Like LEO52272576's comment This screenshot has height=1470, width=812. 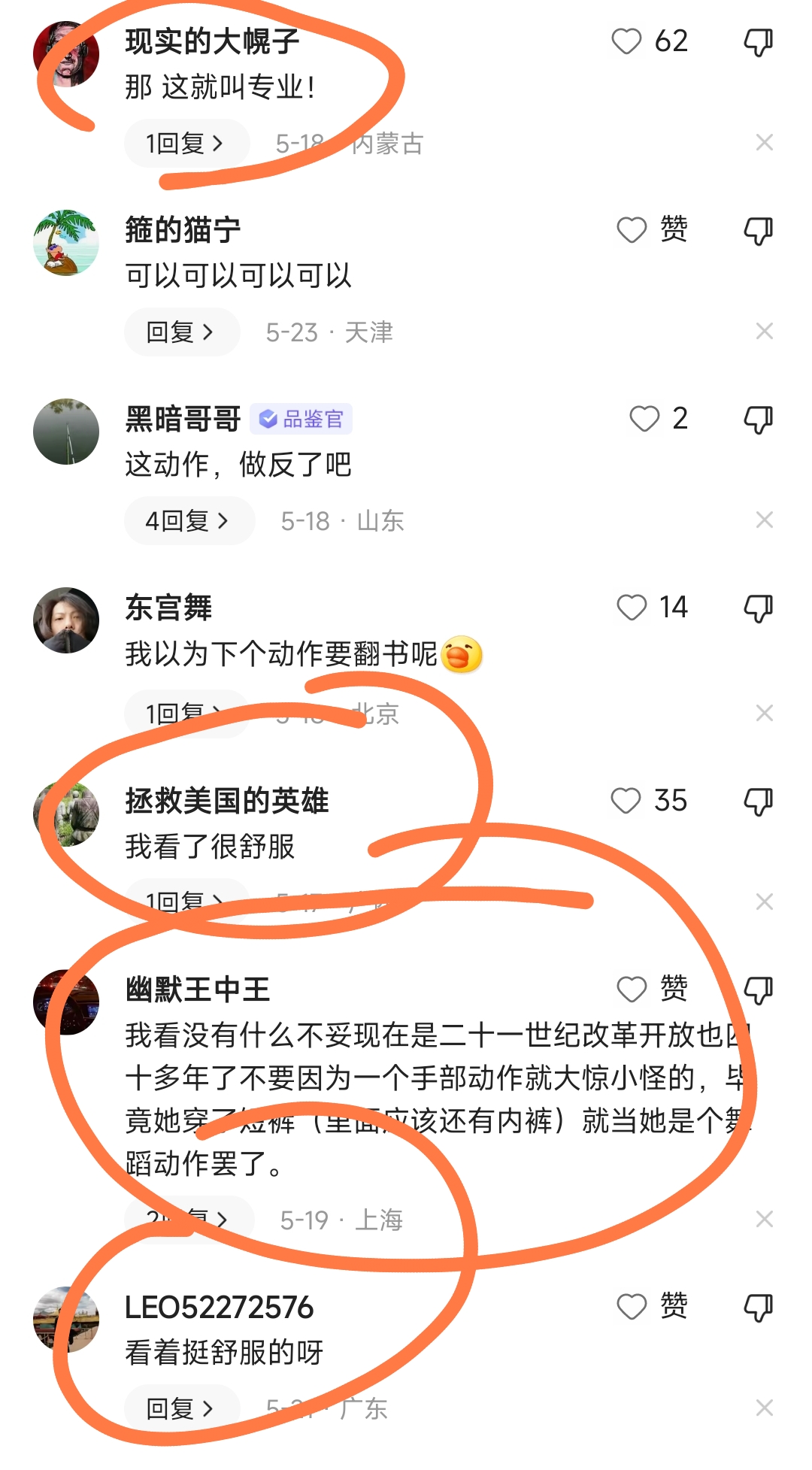(x=632, y=1307)
